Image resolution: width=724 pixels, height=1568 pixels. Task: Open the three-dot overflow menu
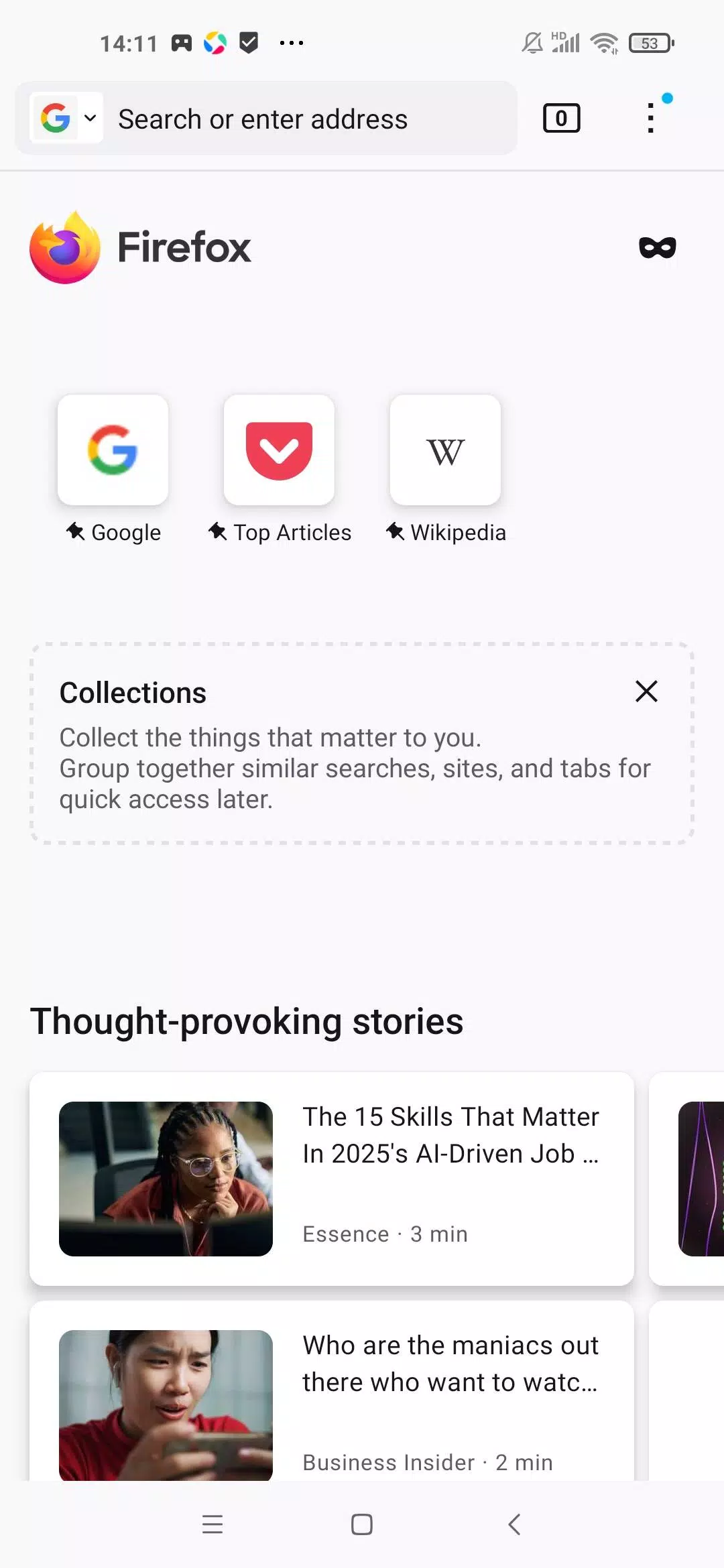click(650, 118)
